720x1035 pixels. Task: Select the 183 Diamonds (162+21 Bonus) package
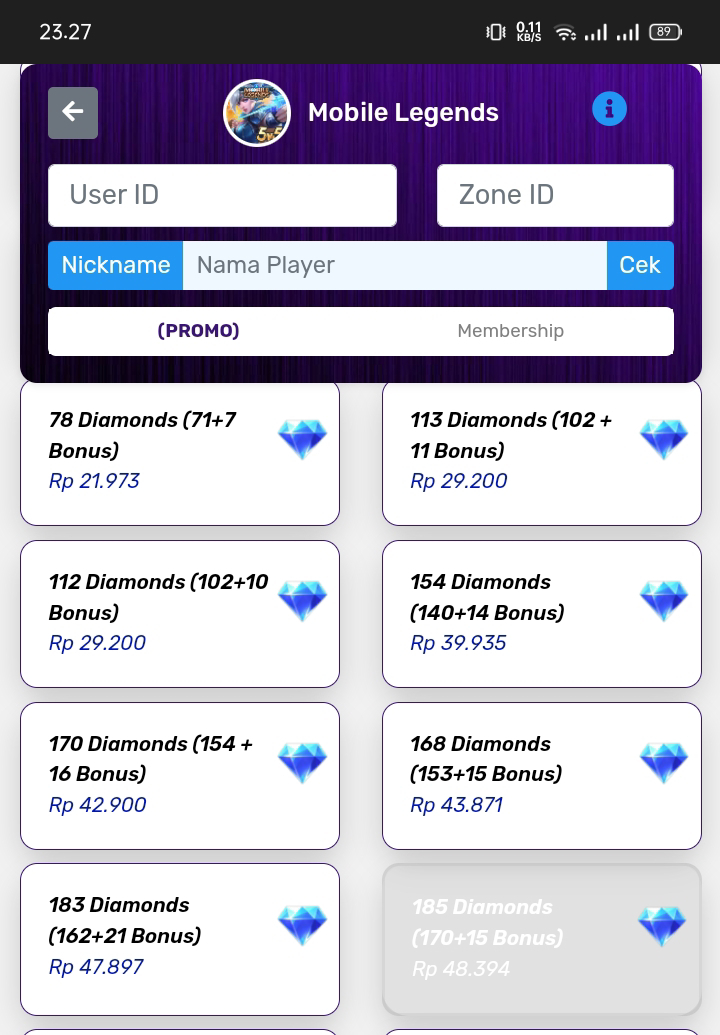click(x=180, y=939)
